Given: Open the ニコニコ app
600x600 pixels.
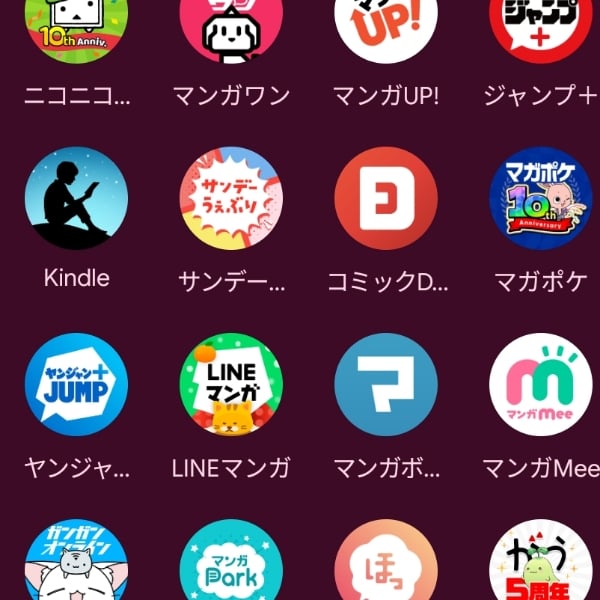Looking at the screenshot, I should pos(77,25).
